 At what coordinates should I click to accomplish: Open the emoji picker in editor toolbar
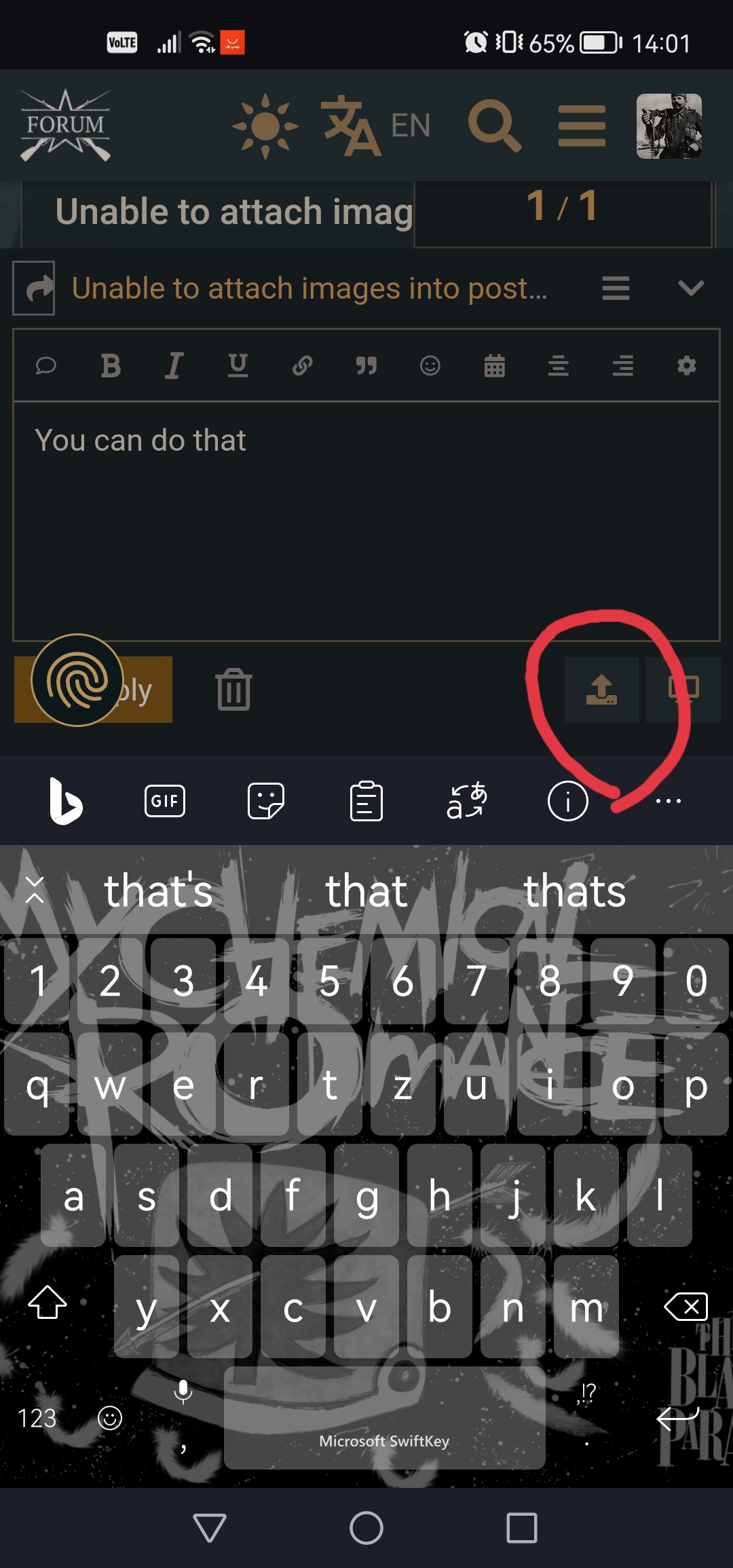point(430,366)
